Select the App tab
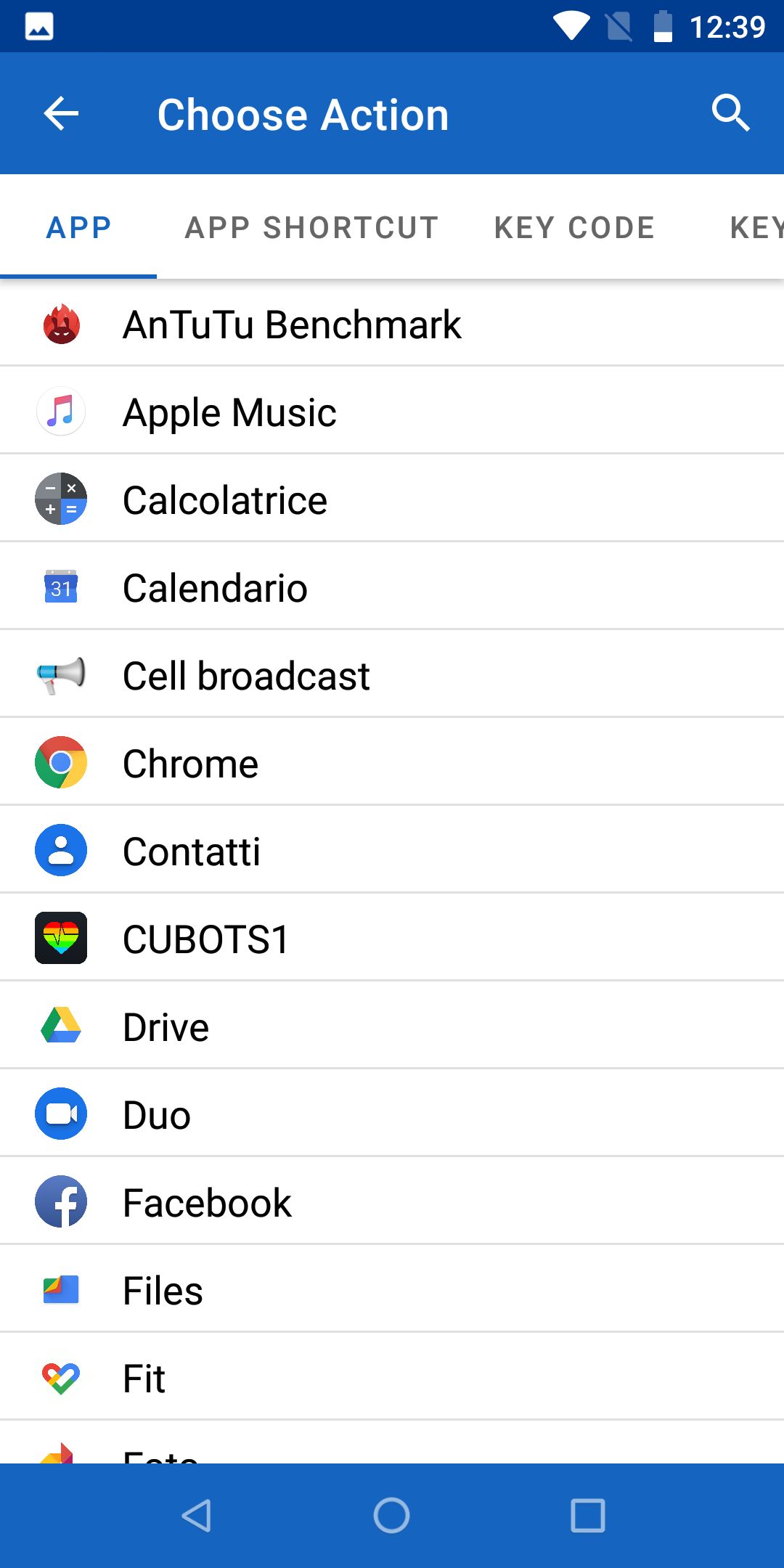The image size is (784, 1568). click(x=78, y=228)
